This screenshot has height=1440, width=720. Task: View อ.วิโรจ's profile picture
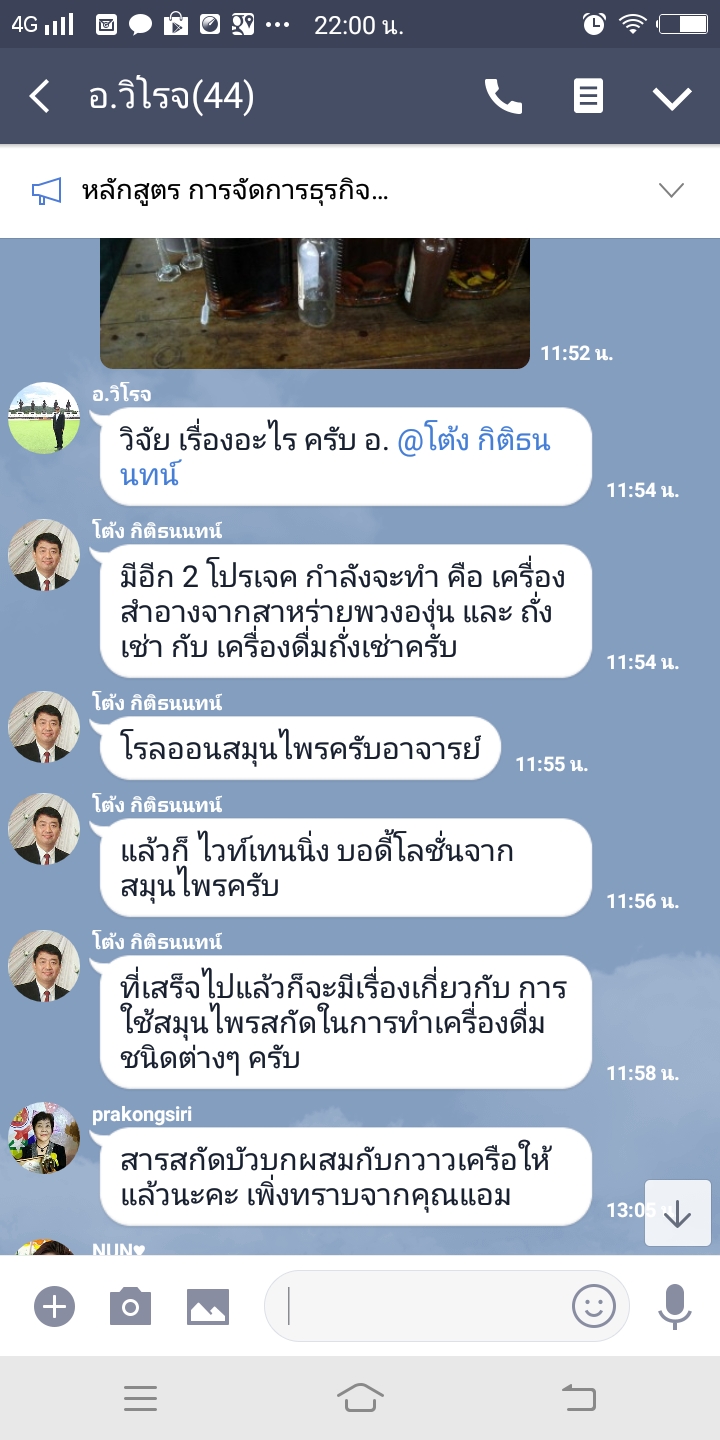click(44, 418)
